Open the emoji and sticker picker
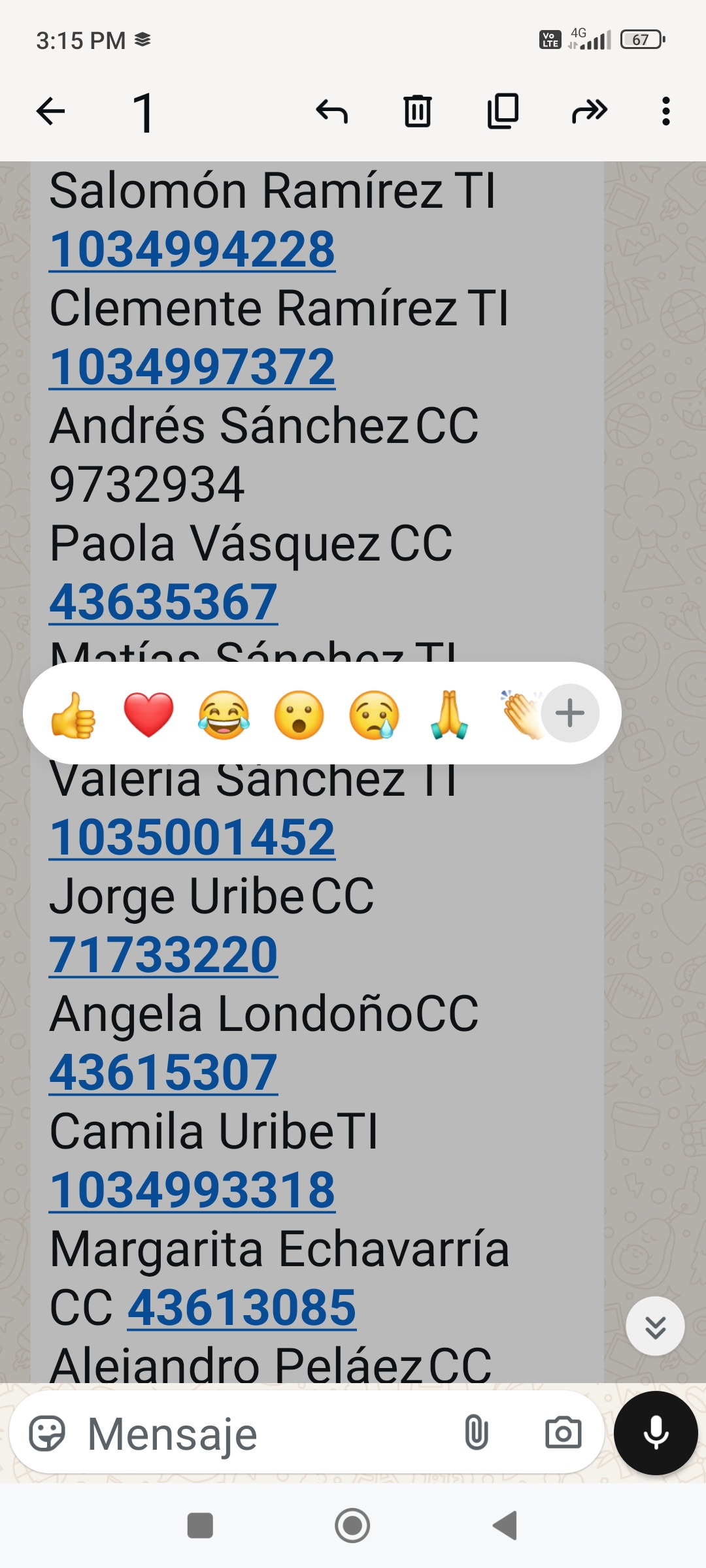The width and height of the screenshot is (706, 1568). tap(47, 1433)
